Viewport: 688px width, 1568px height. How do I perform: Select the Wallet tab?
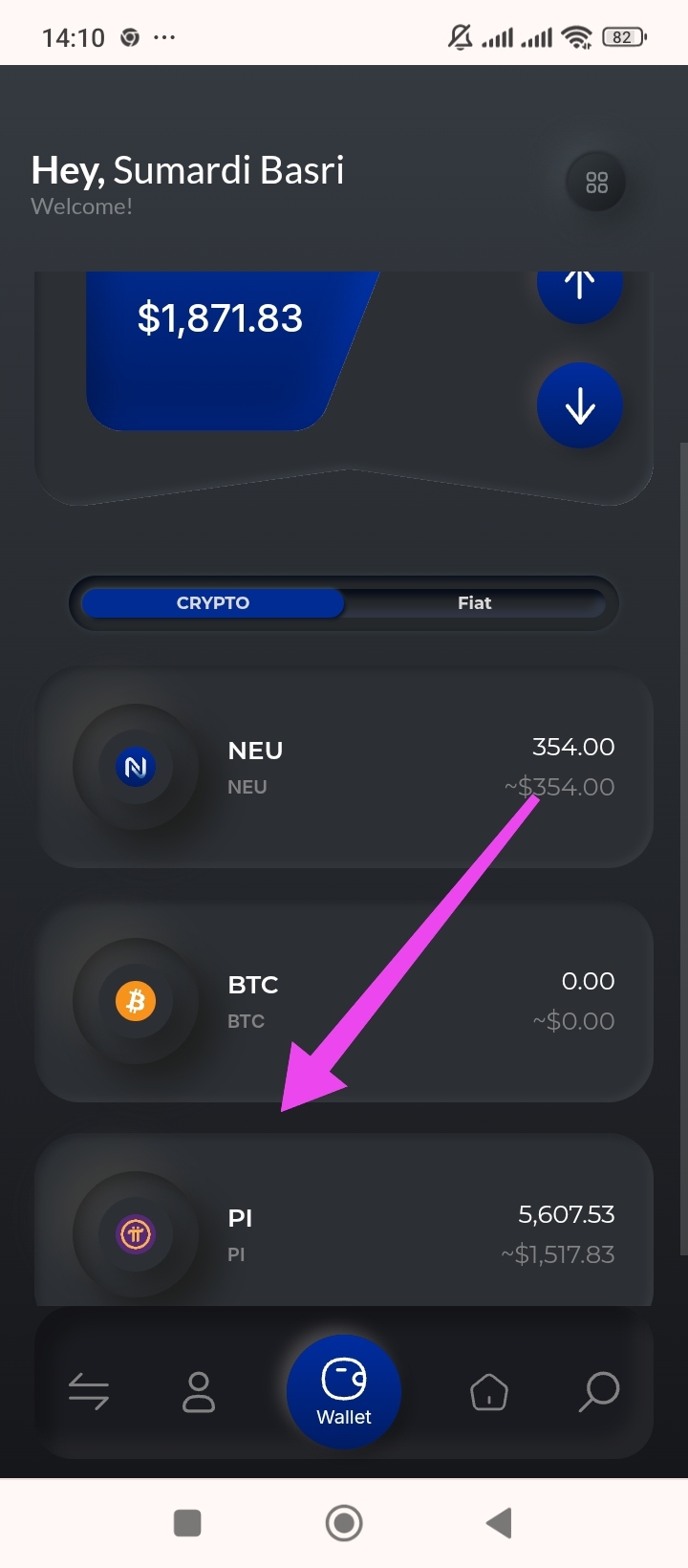[344, 1391]
